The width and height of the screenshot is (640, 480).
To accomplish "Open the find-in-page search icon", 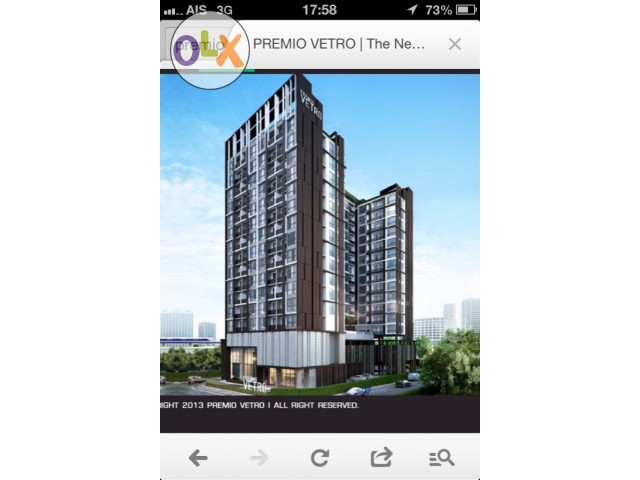I will tap(442, 458).
